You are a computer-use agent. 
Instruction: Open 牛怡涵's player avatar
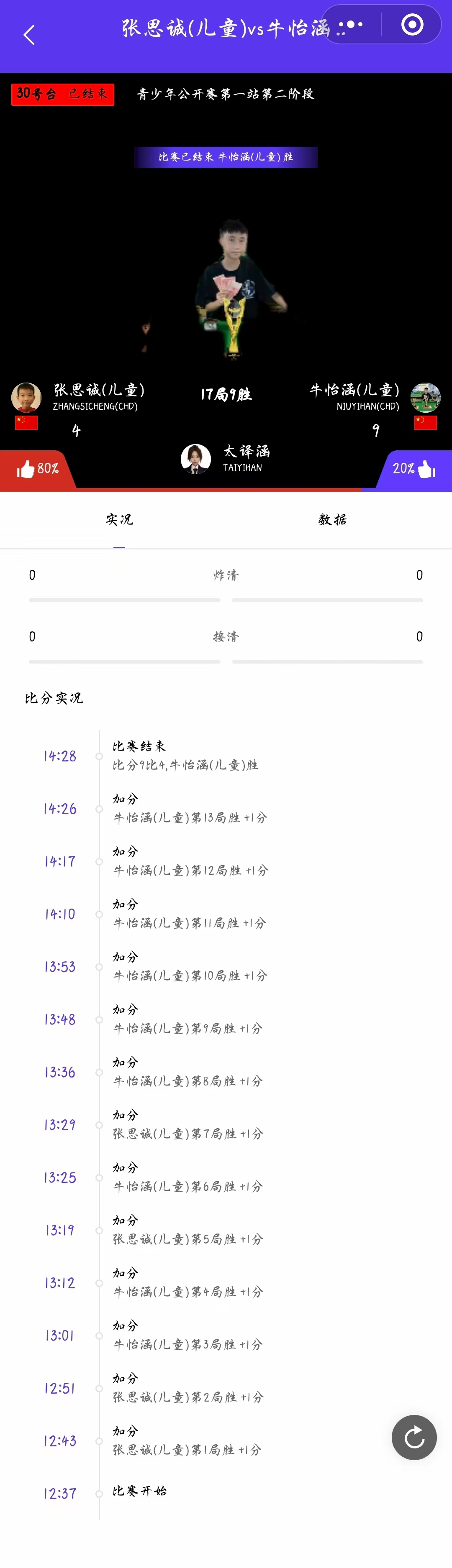[x=425, y=397]
